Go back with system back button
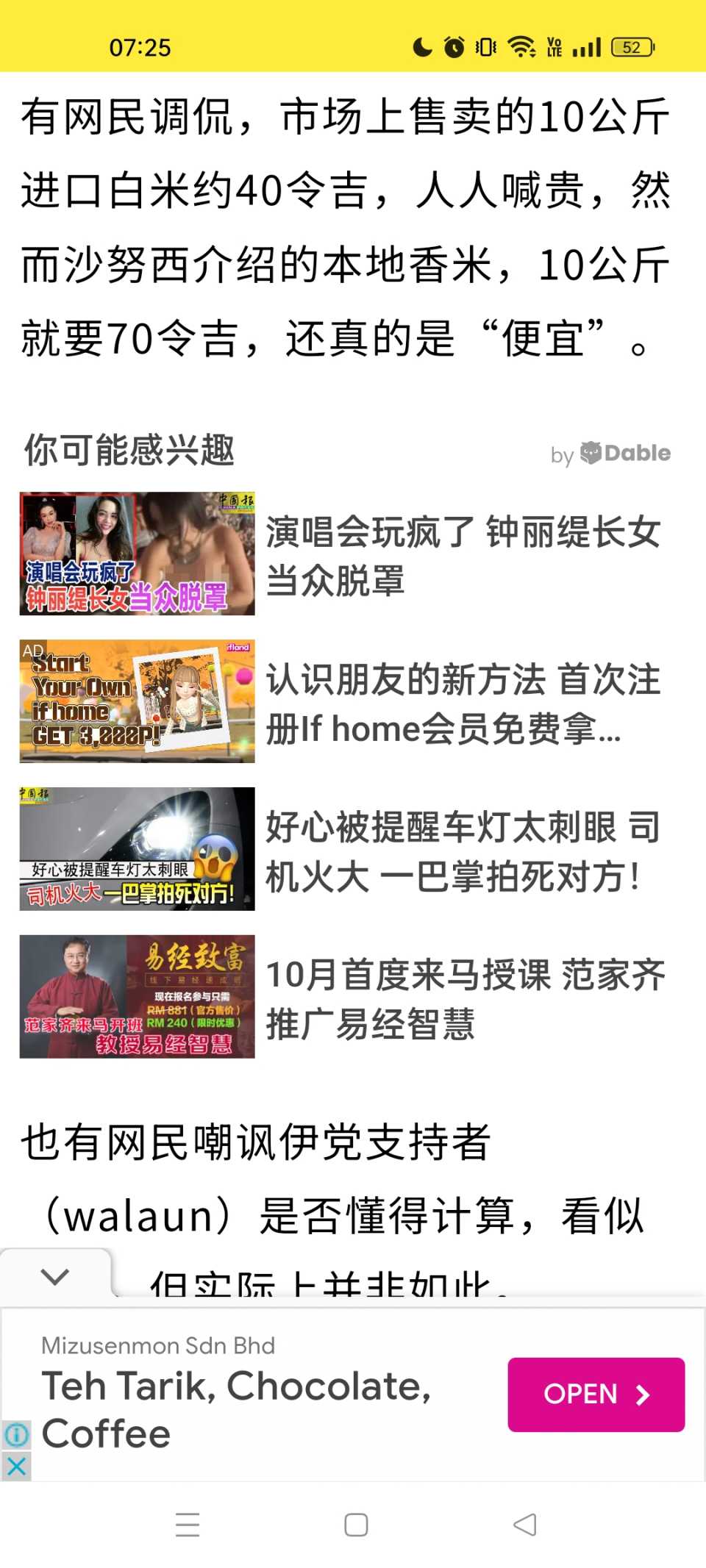The image size is (706, 1568). click(524, 1525)
